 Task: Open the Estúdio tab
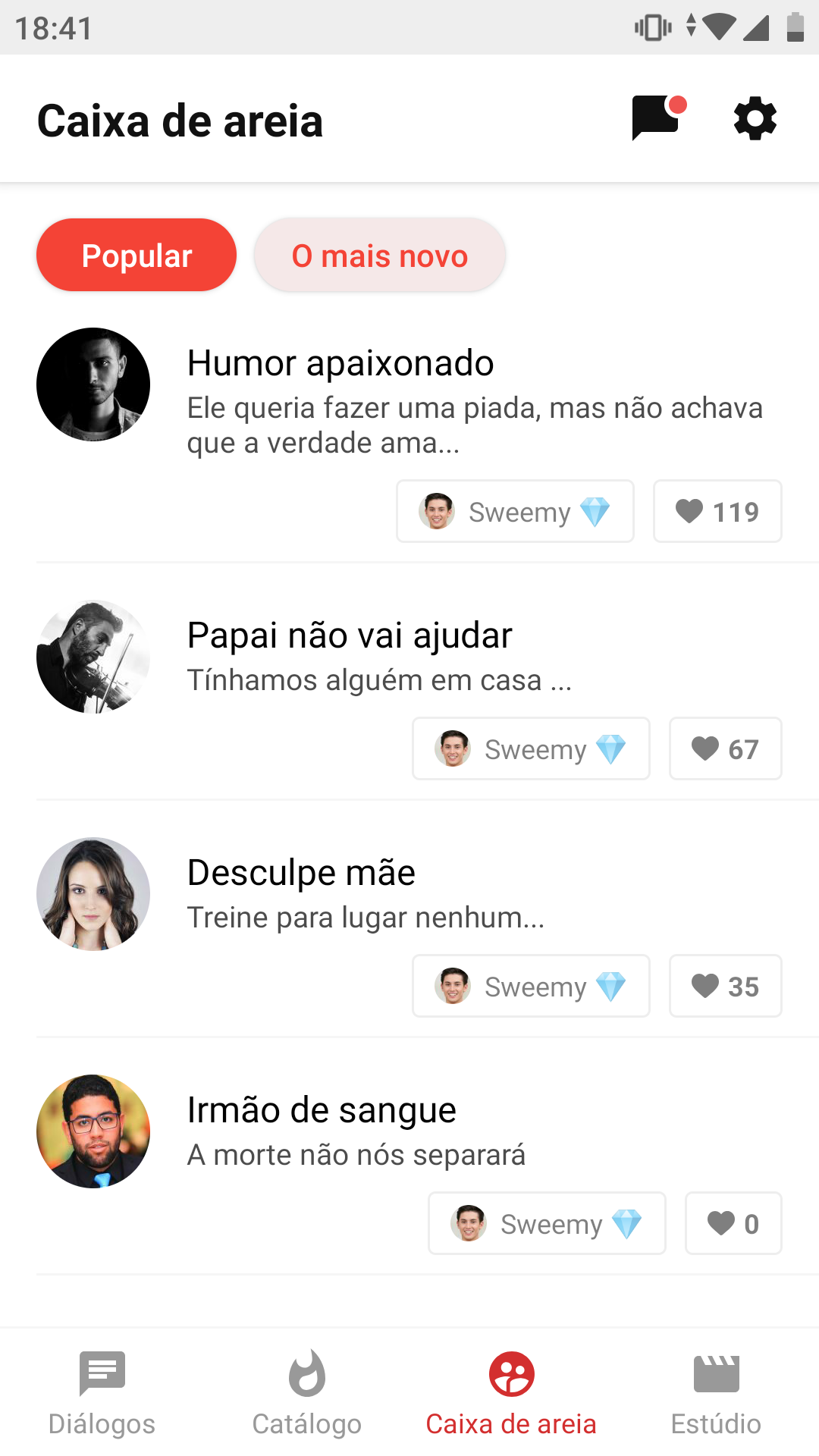tap(716, 1394)
